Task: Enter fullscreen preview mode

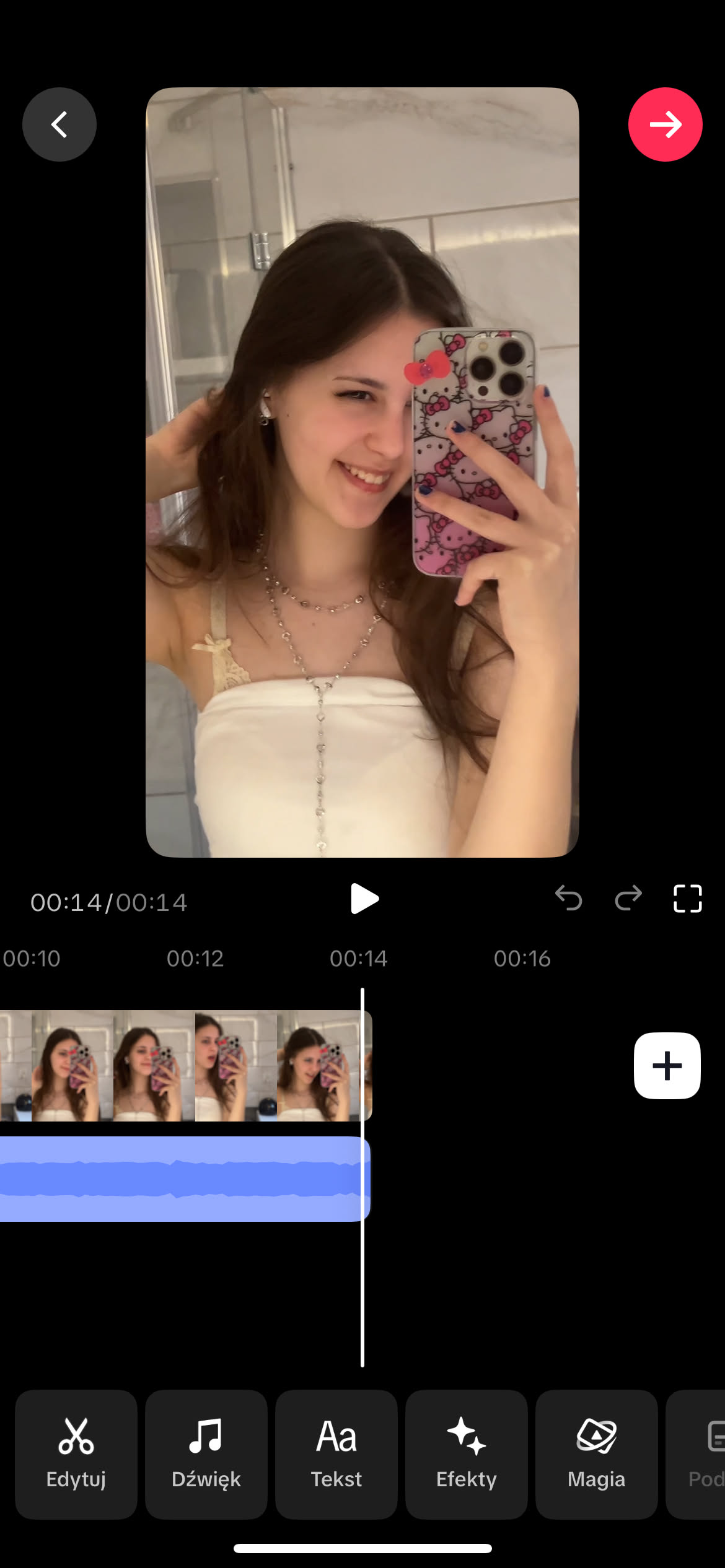Action: coord(687,899)
